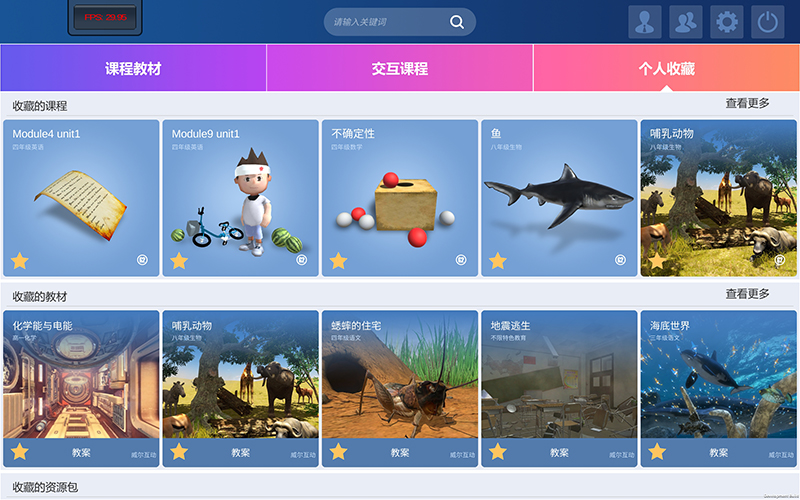Viewport: 800px width, 500px height.
Task: Unfavorite the star on the 鱼 card
Action: coord(497,261)
